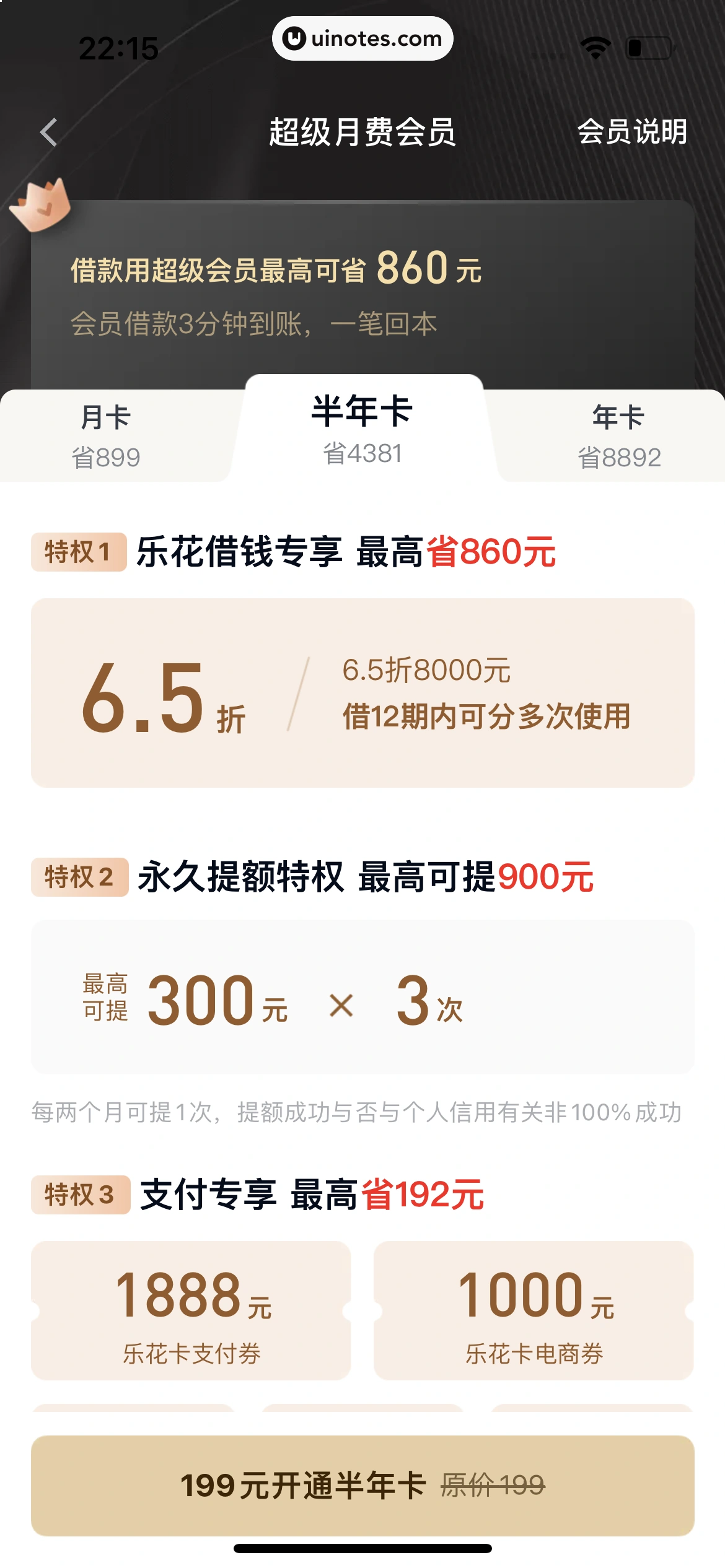Screen dimensions: 725x1568
Task: Tap 199元开通半年卡 button
Action: tap(362, 1485)
